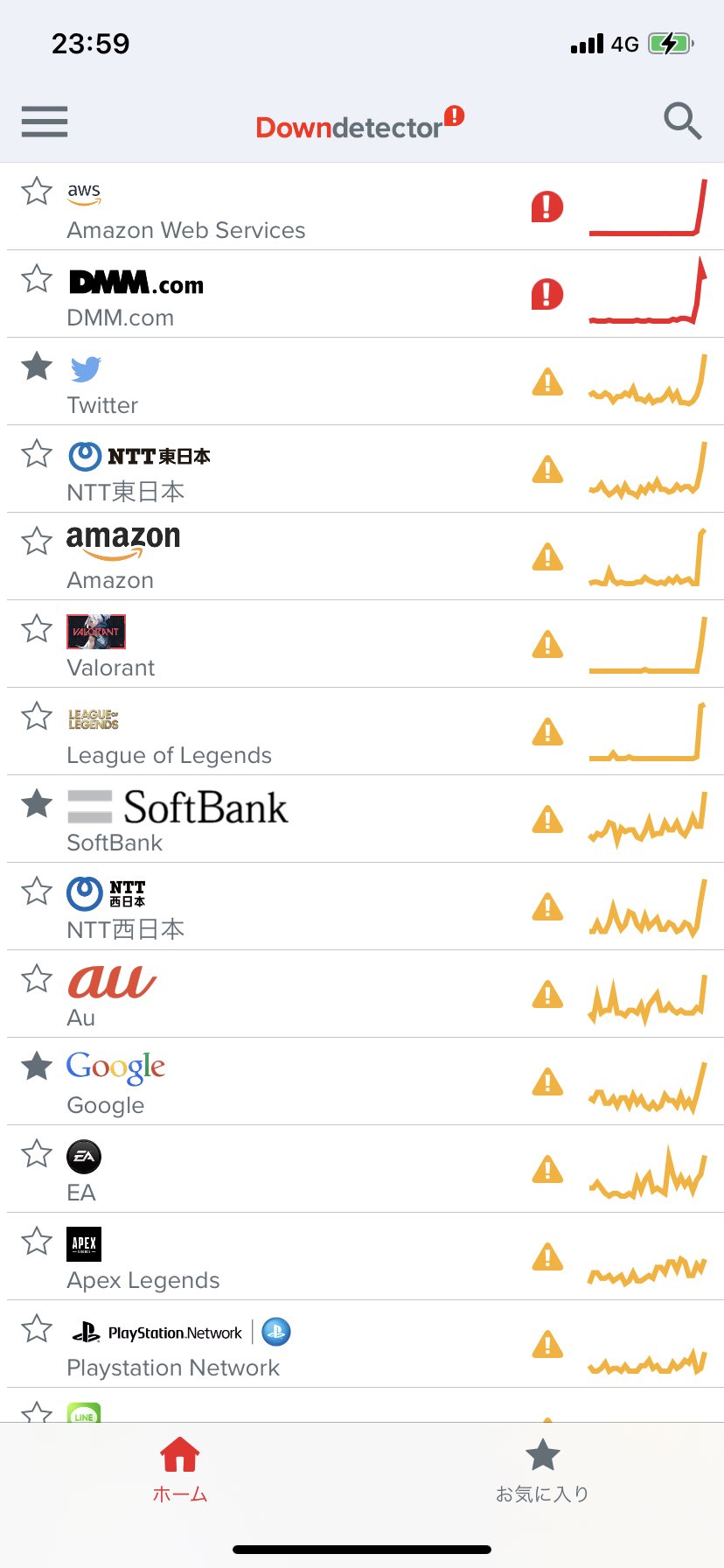This screenshot has width=724, height=1568.
Task: Open Apex Legends outage details
Action: (x=362, y=1256)
